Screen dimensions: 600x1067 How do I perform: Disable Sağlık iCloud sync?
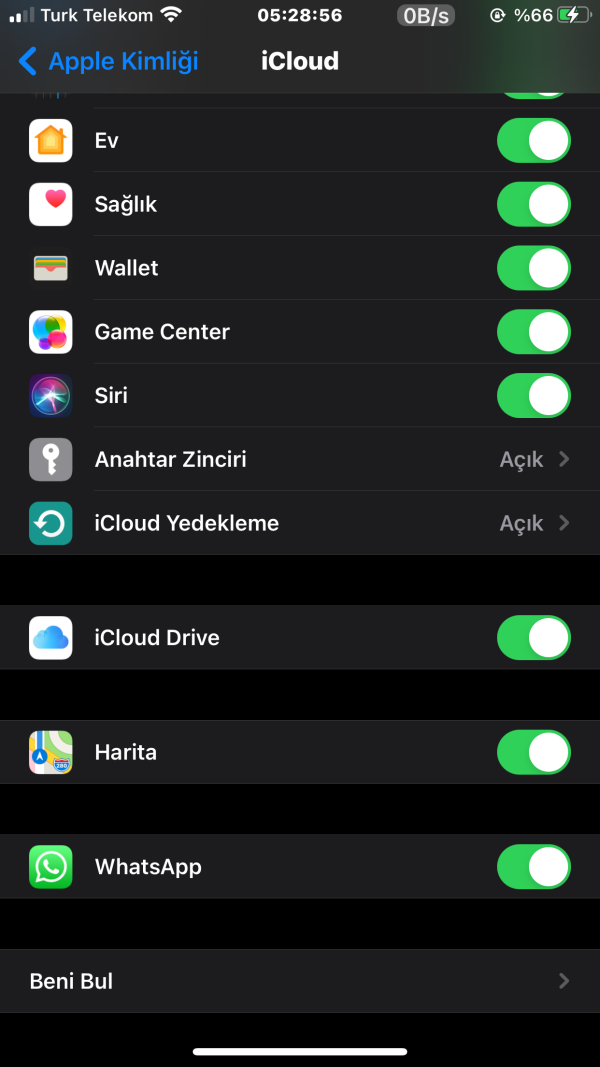click(x=533, y=205)
